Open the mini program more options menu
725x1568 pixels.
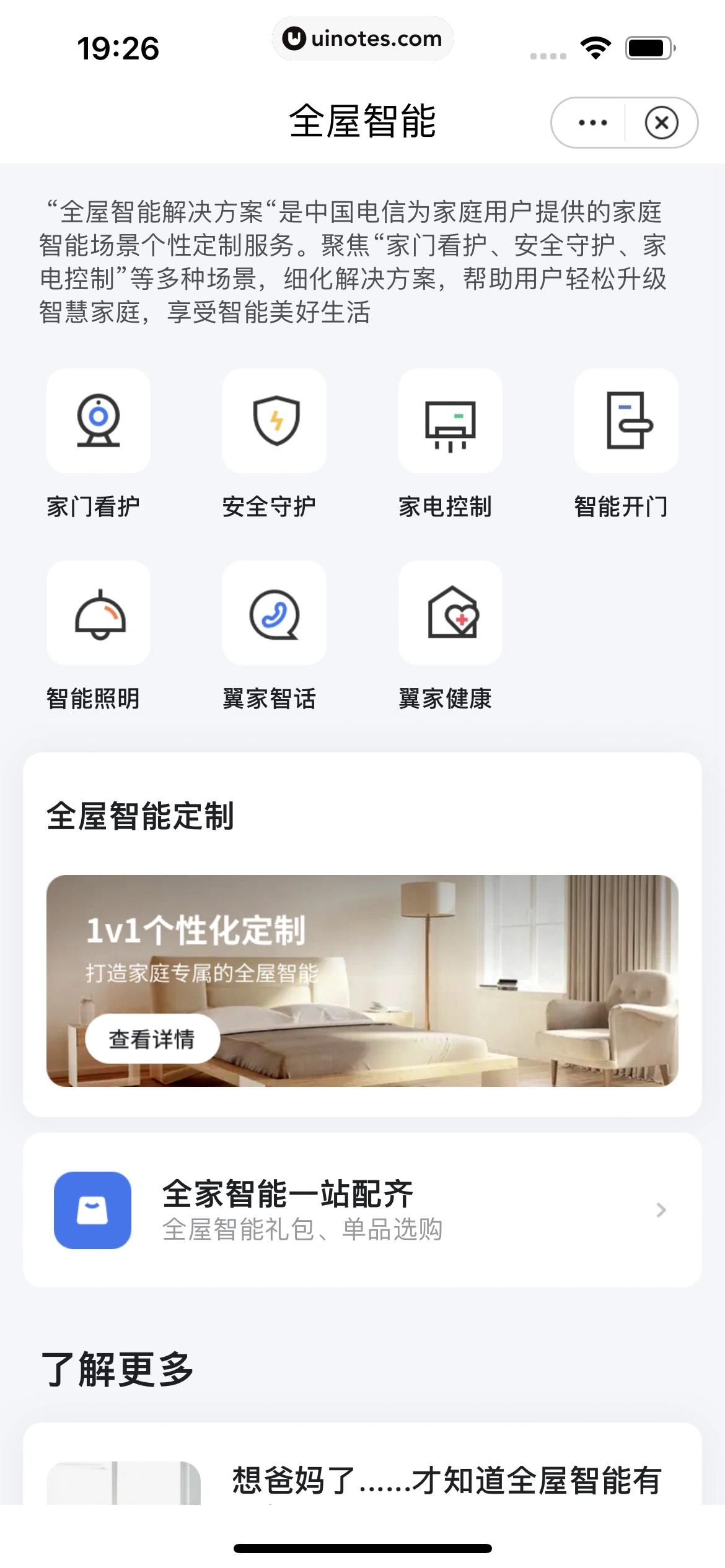[592, 123]
